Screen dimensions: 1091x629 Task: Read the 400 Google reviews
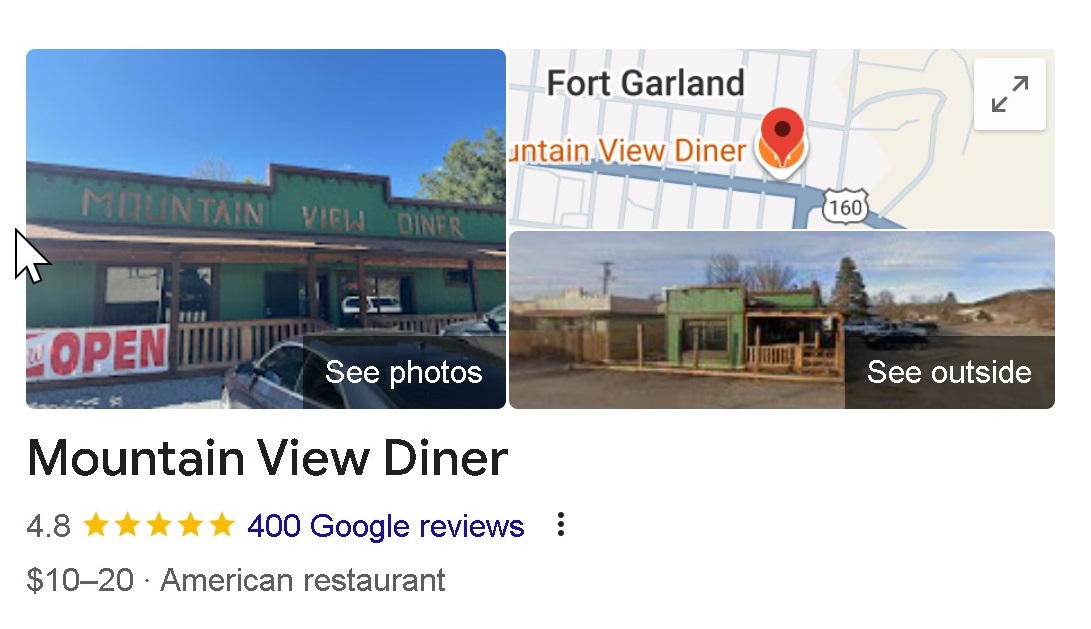click(x=385, y=526)
